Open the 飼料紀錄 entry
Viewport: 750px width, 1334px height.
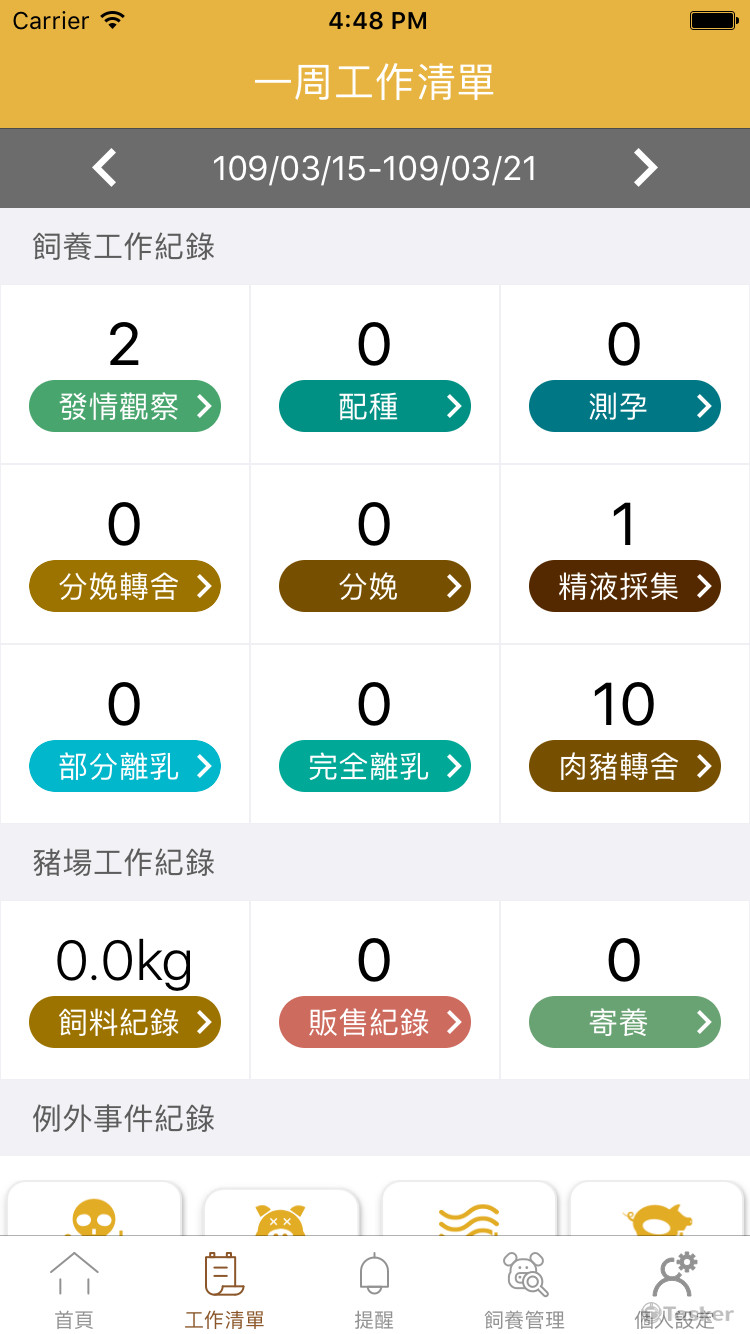coord(124,1022)
